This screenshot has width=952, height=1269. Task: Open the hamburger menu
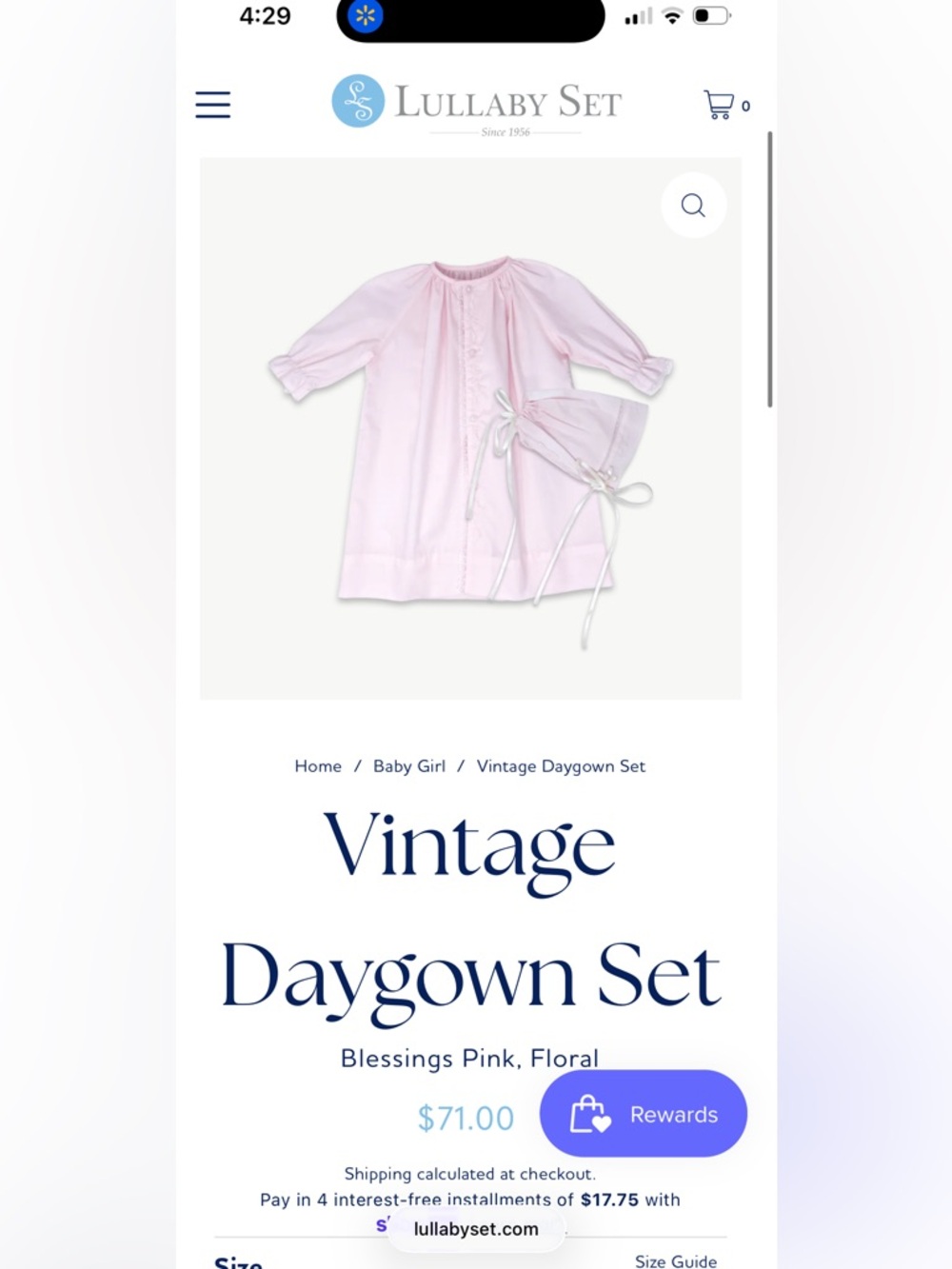[x=213, y=105]
